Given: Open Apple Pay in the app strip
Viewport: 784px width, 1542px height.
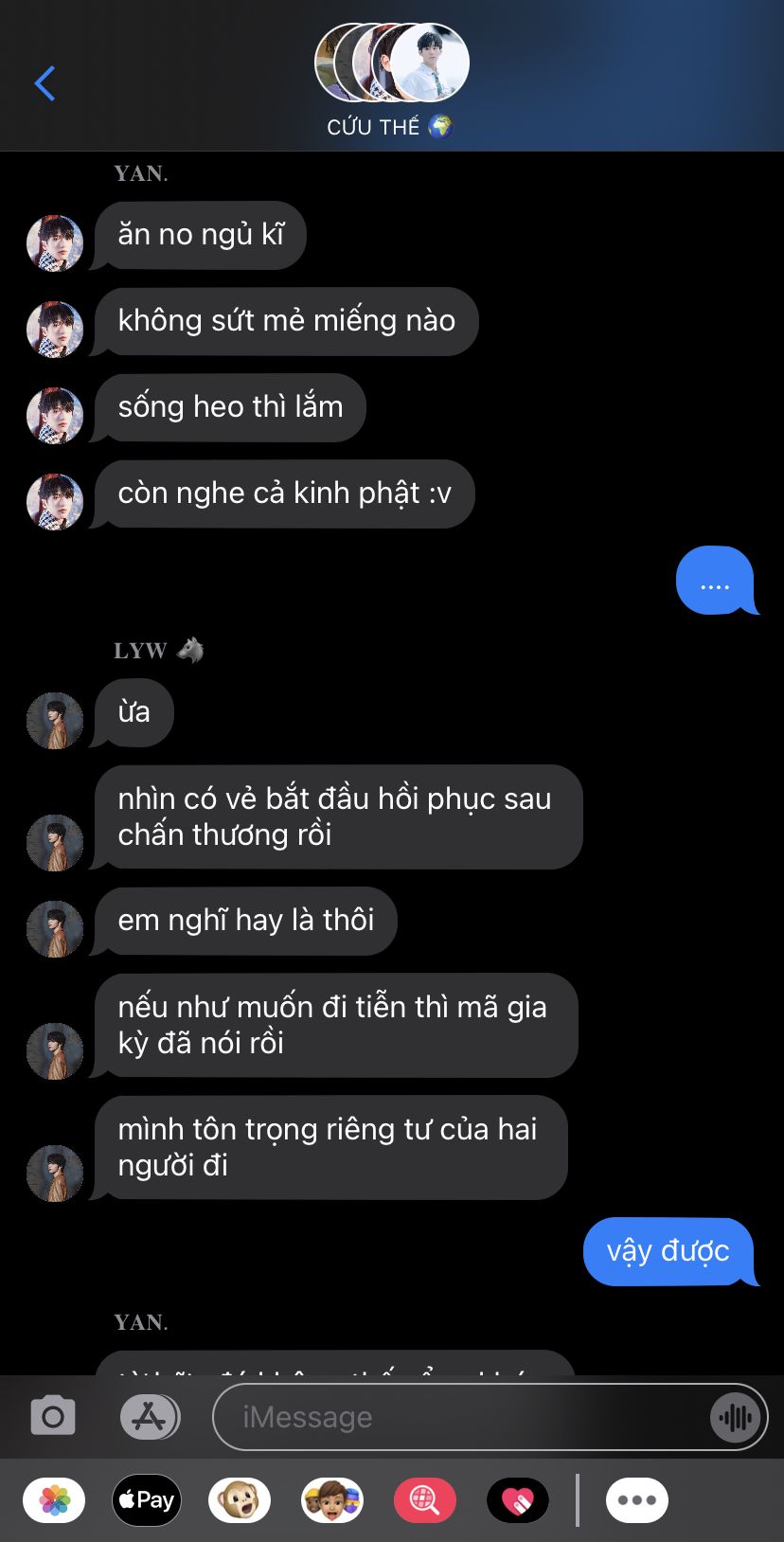Looking at the screenshot, I should [147, 1500].
